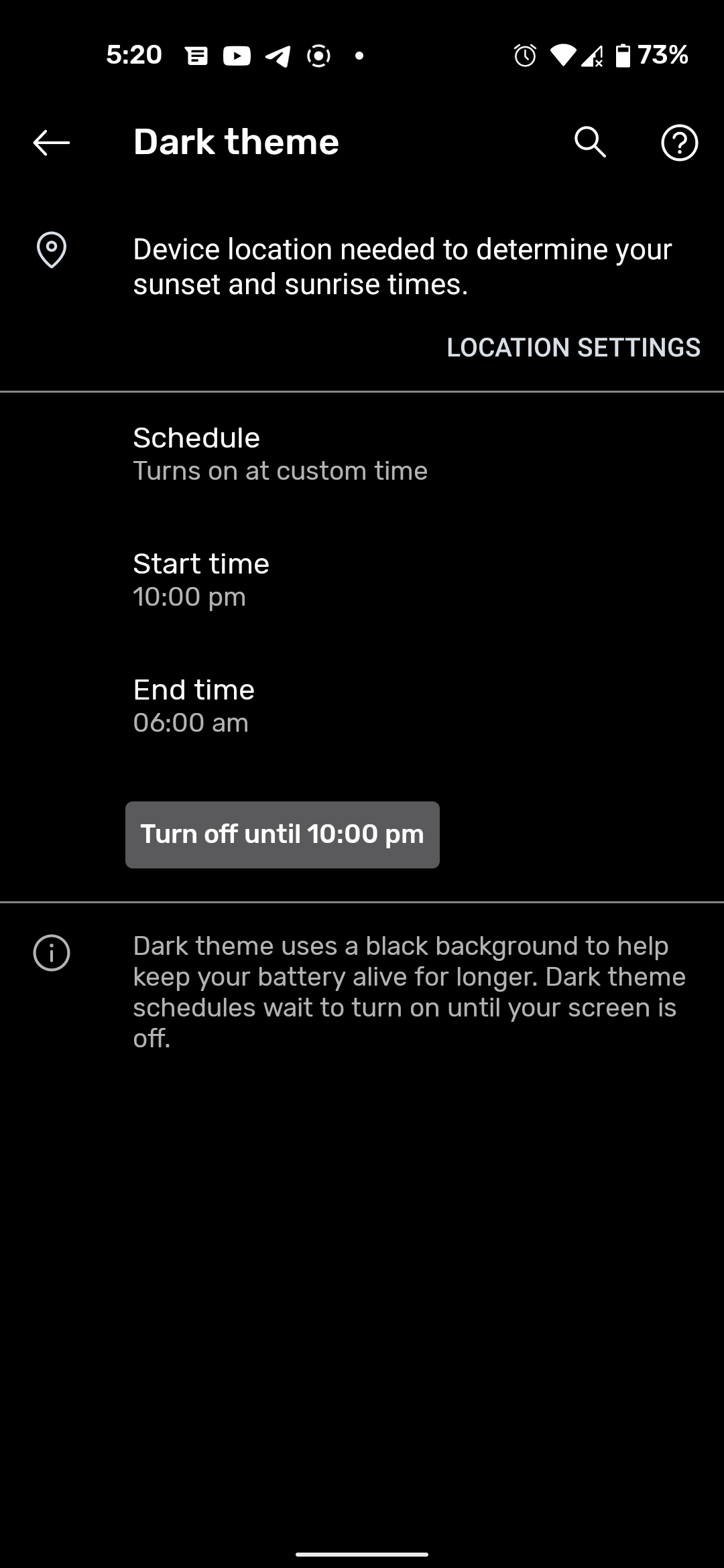The width and height of the screenshot is (724, 1568).
Task: Open the help icon
Action: [x=679, y=143]
